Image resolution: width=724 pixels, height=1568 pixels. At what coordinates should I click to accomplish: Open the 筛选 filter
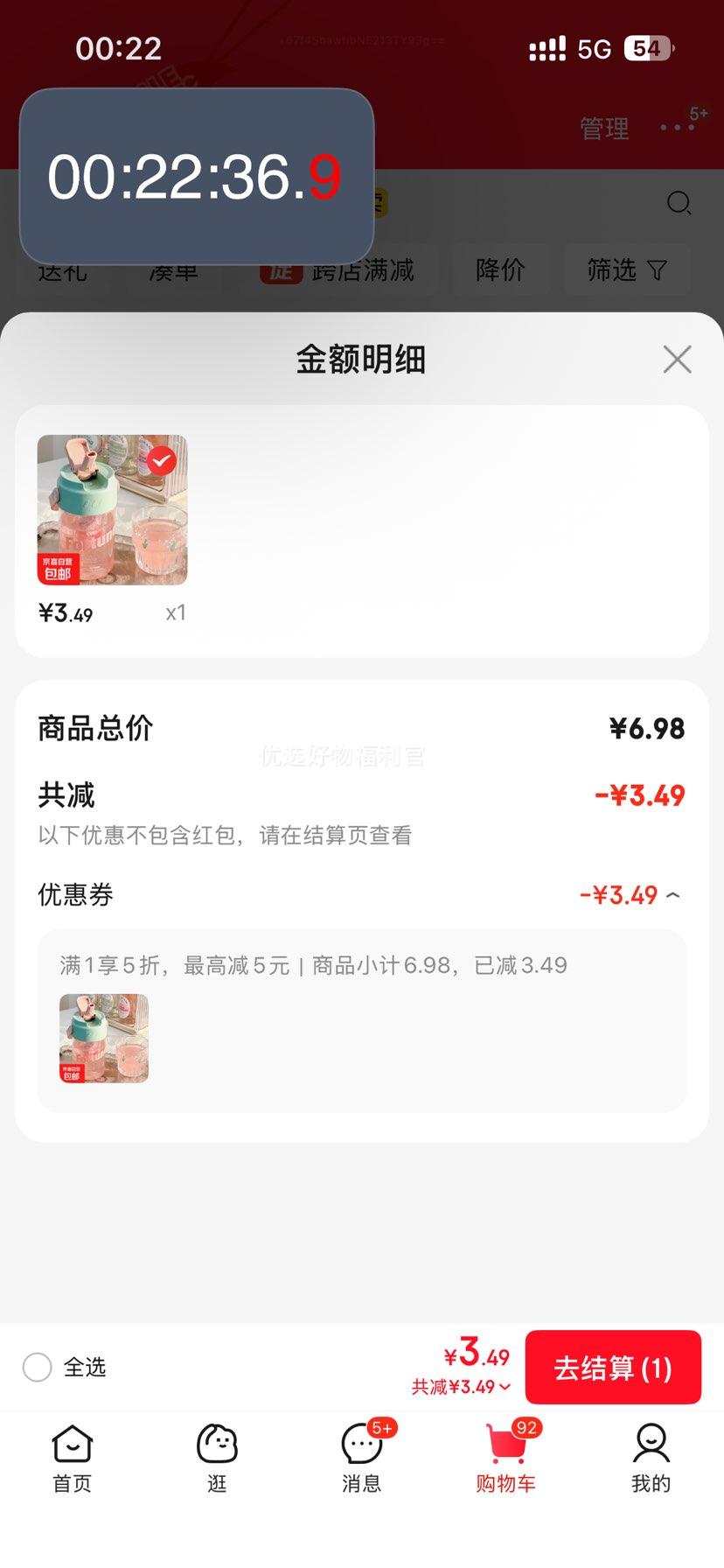[626, 270]
